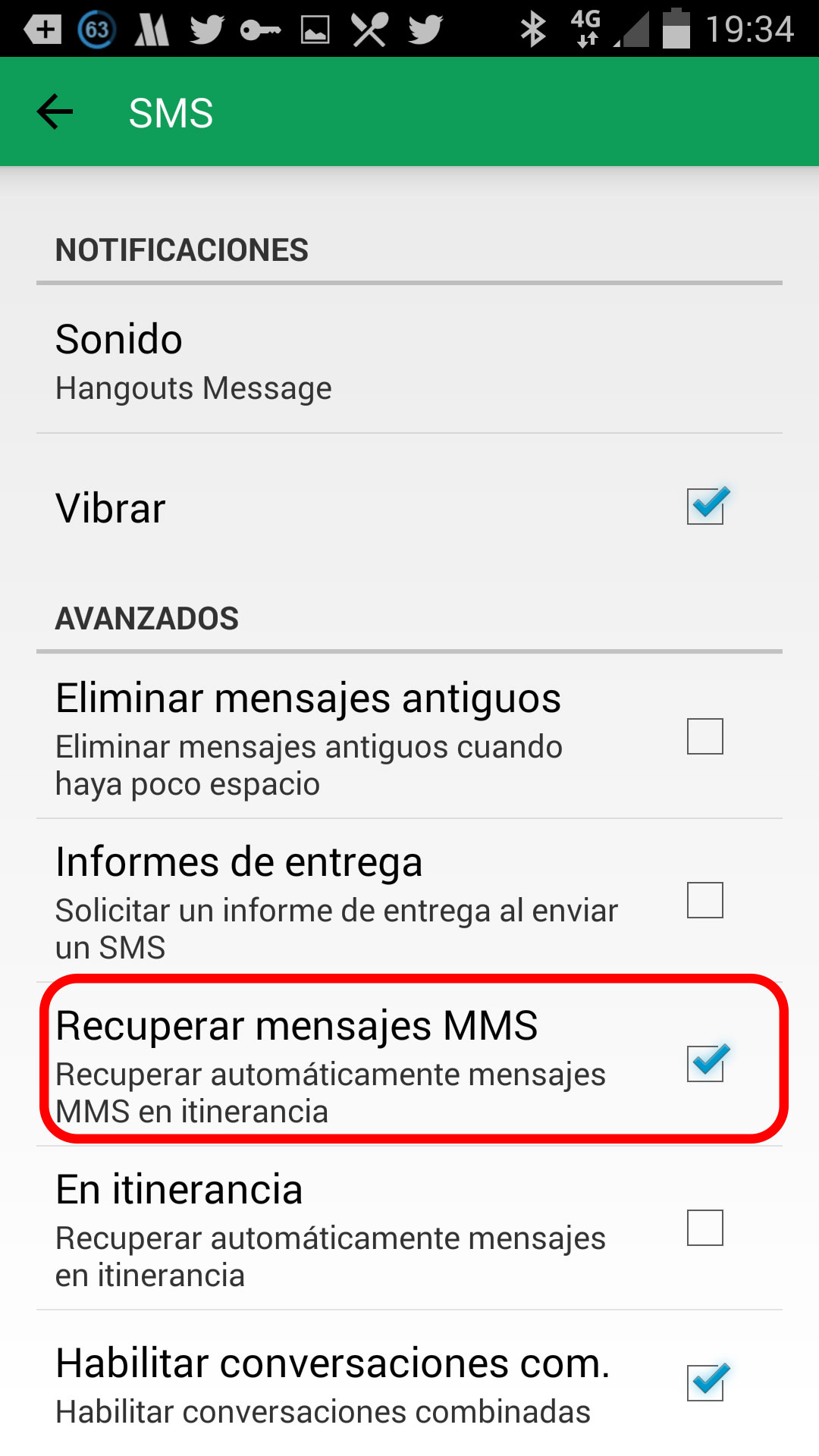The height and width of the screenshot is (1456, 819).
Task: Enable Eliminar mensajes antiguos
Action: coord(705,736)
